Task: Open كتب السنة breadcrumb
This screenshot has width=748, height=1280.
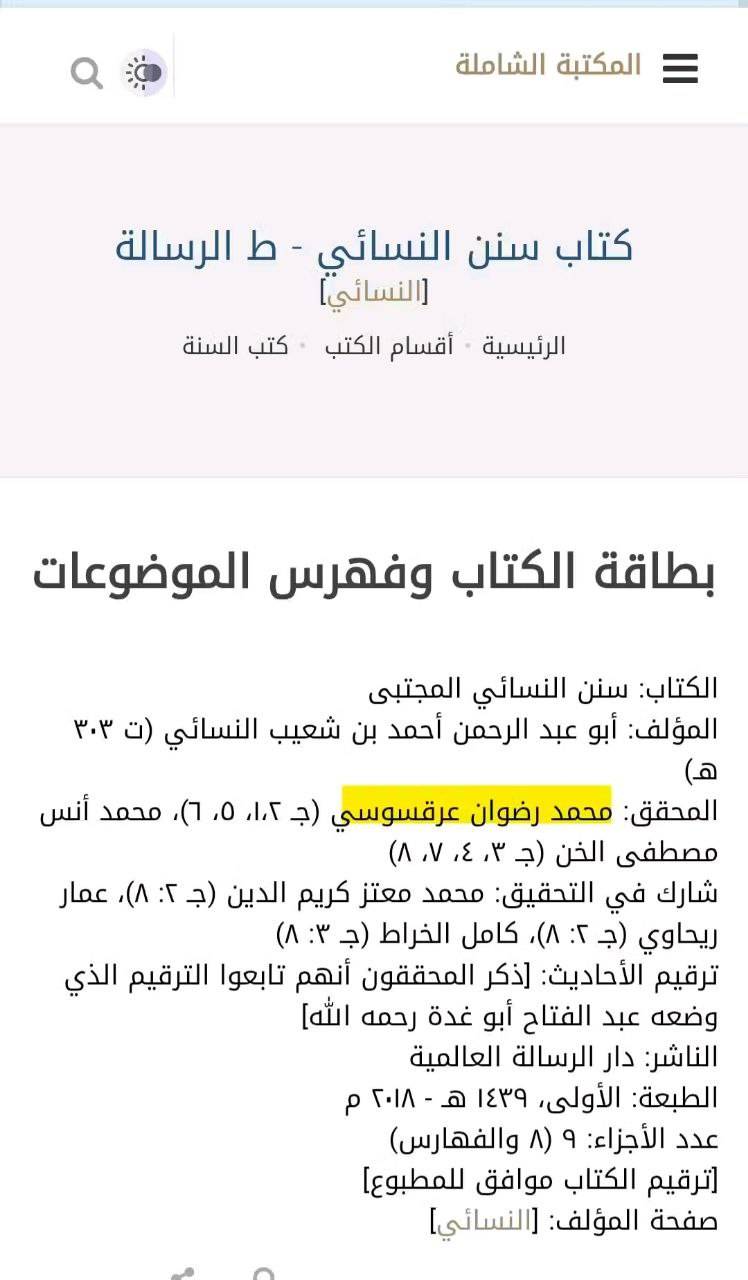Action: click(235, 346)
